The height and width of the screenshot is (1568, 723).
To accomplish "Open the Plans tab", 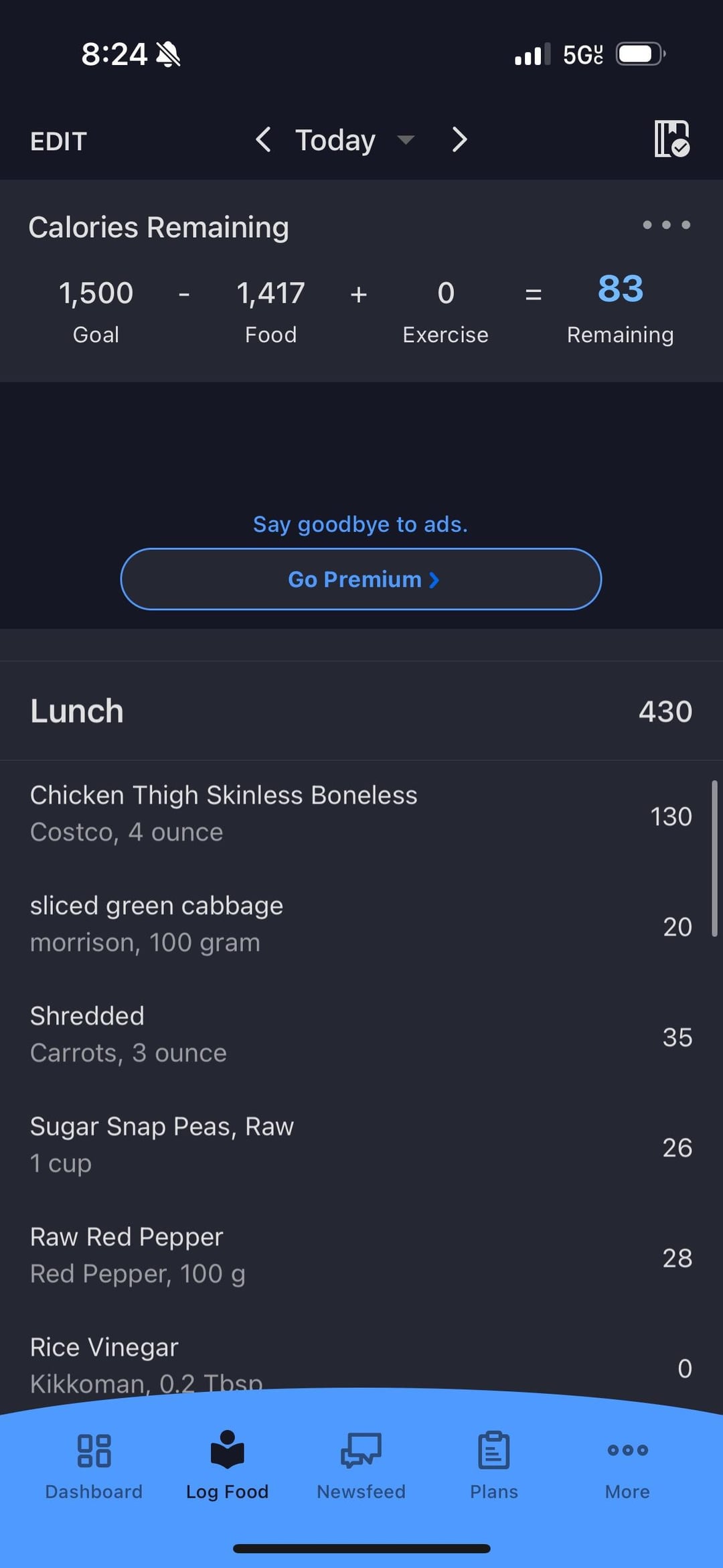I will [494, 1466].
